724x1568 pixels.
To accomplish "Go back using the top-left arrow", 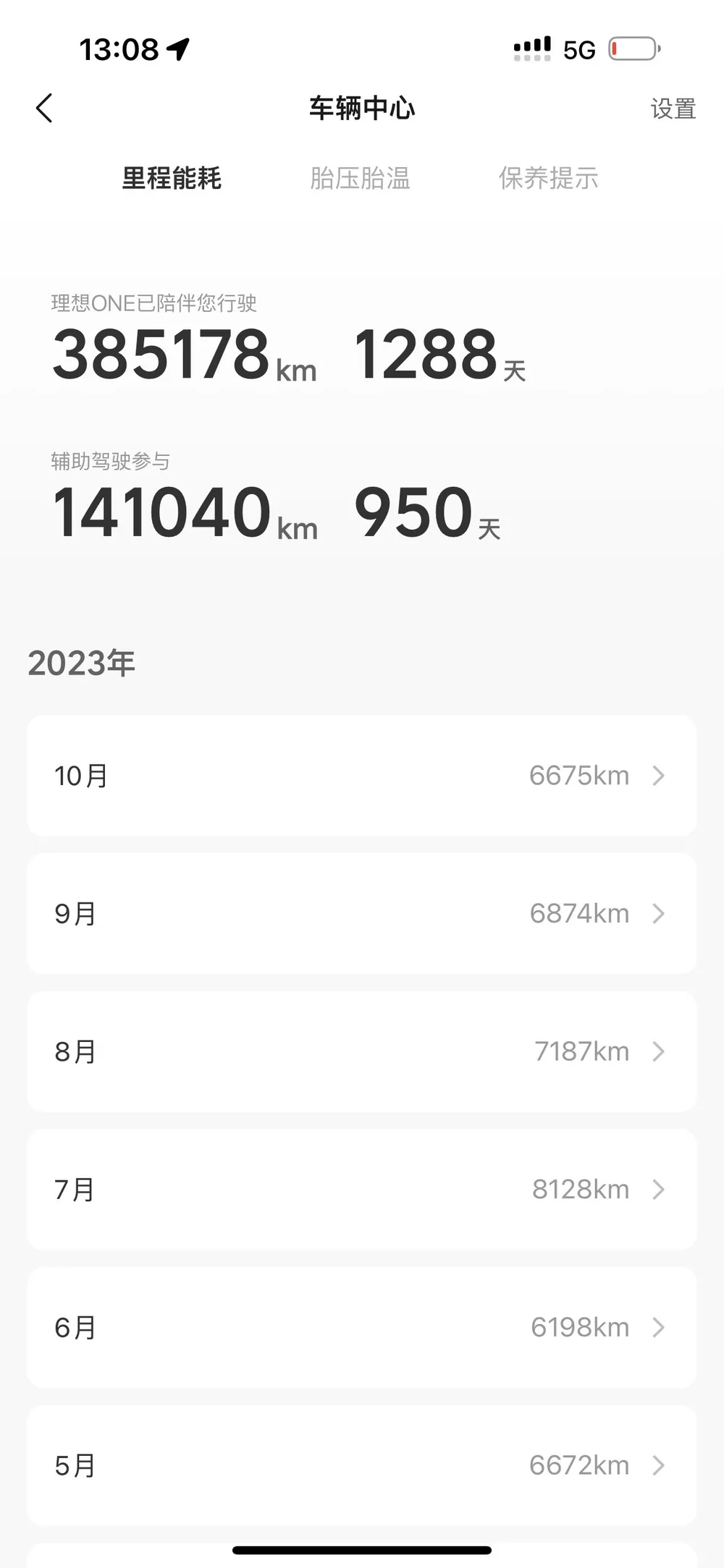I will (44, 109).
